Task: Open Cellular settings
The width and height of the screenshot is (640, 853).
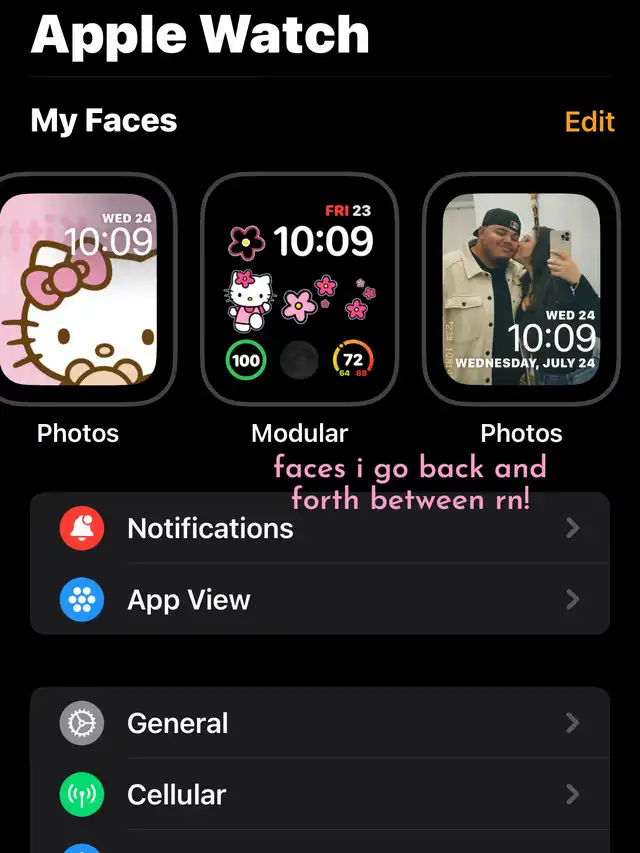Action: (x=319, y=795)
